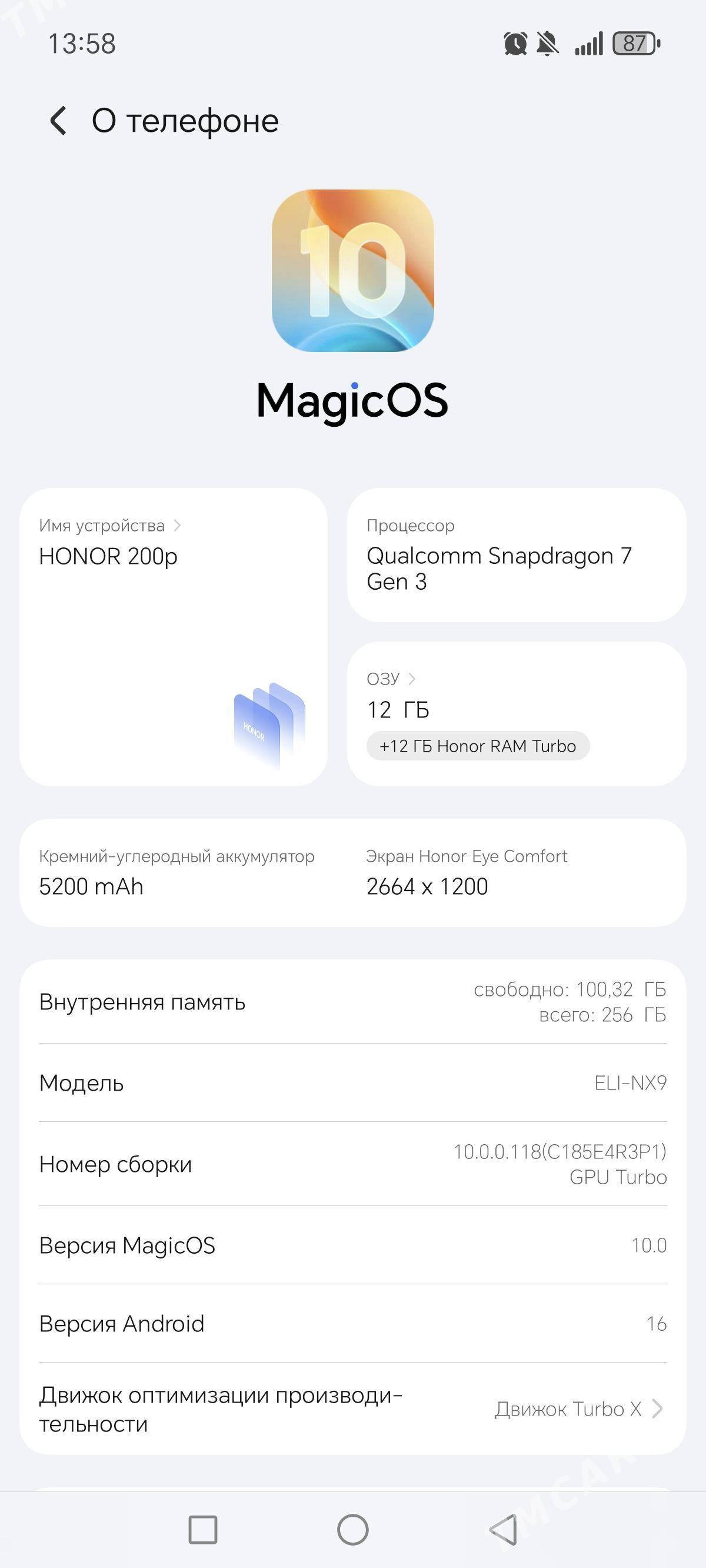The width and height of the screenshot is (706, 1568).
Task: Open the Внутренняя память row
Action: pos(353,1002)
